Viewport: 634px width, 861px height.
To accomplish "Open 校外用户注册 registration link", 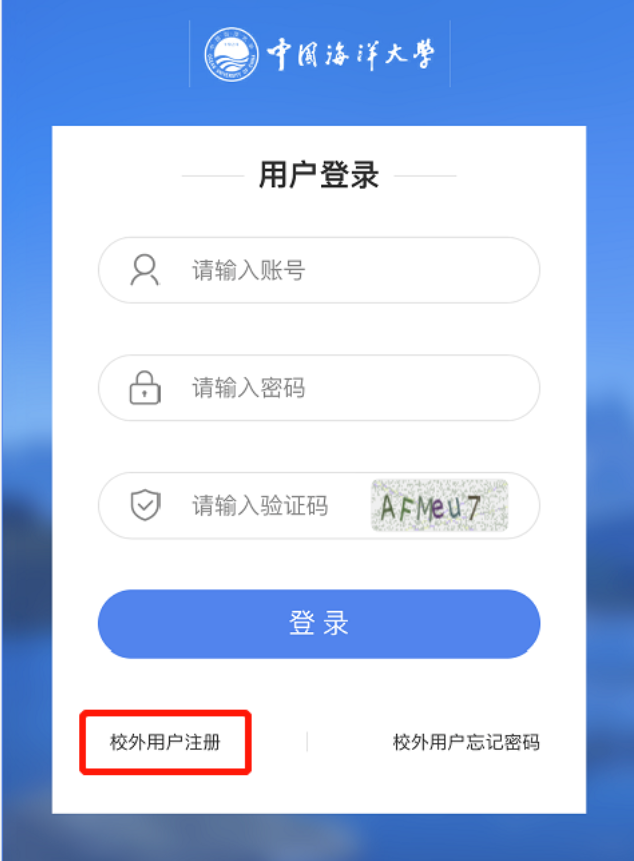I will [x=165, y=743].
